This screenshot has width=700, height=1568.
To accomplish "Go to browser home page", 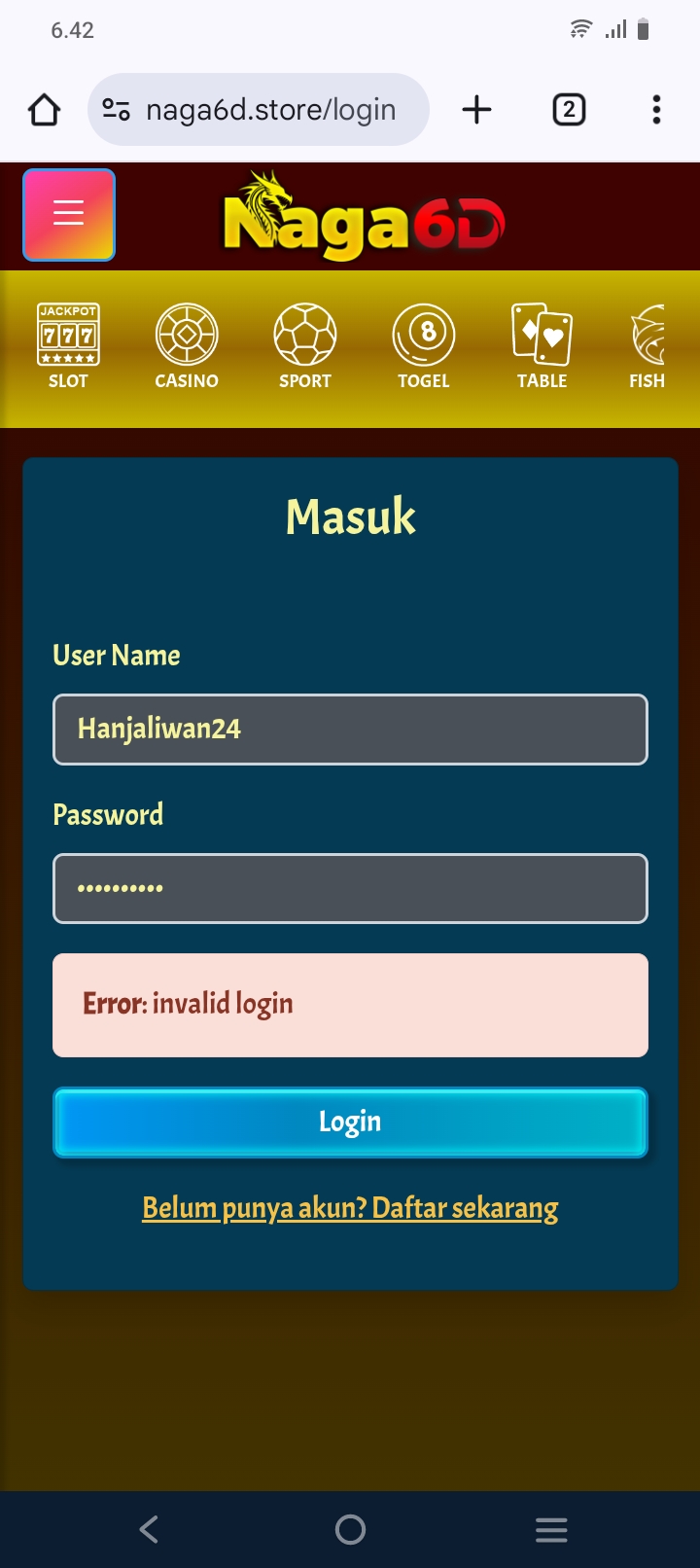I will pos(45,110).
